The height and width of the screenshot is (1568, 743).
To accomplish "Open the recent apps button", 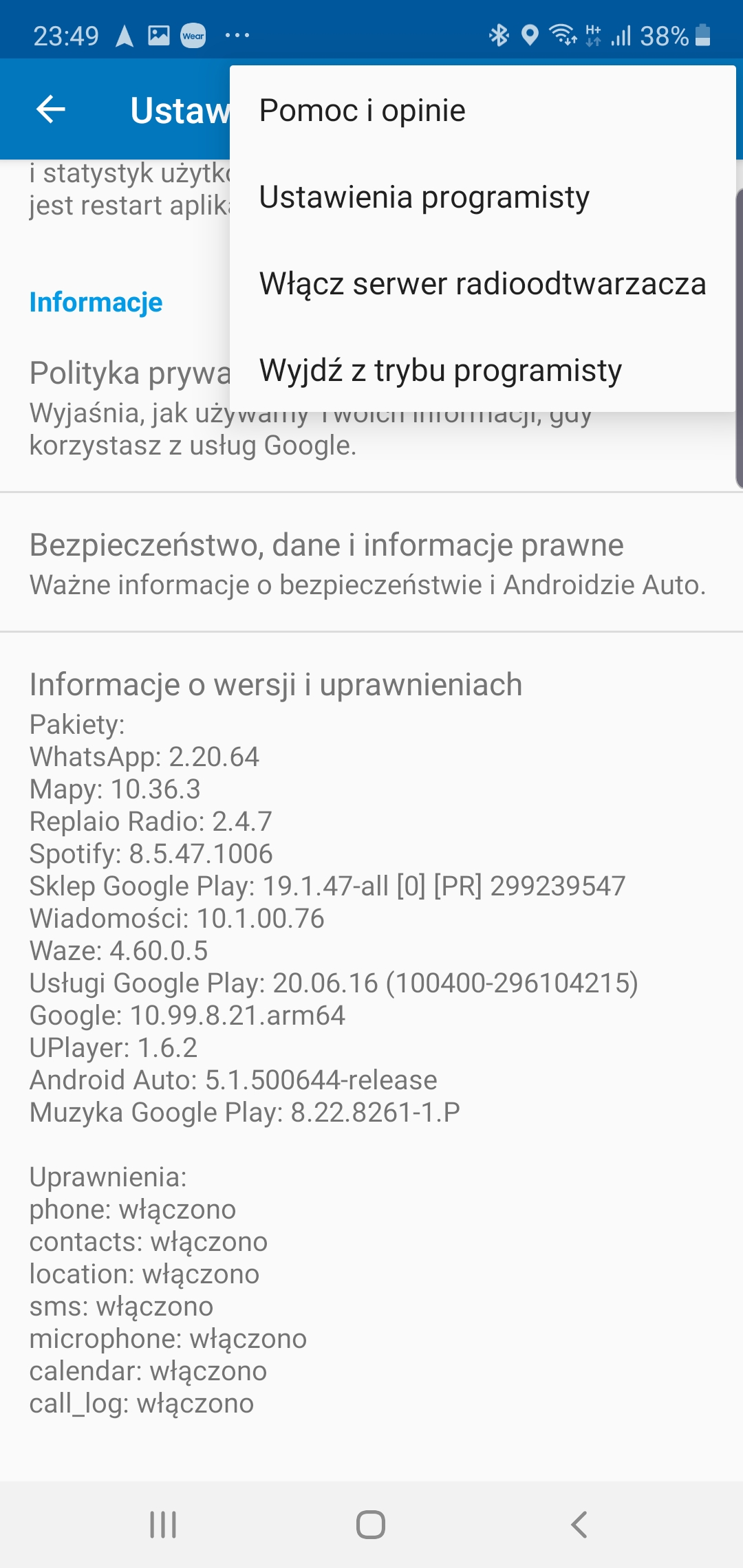I will pos(163,1524).
